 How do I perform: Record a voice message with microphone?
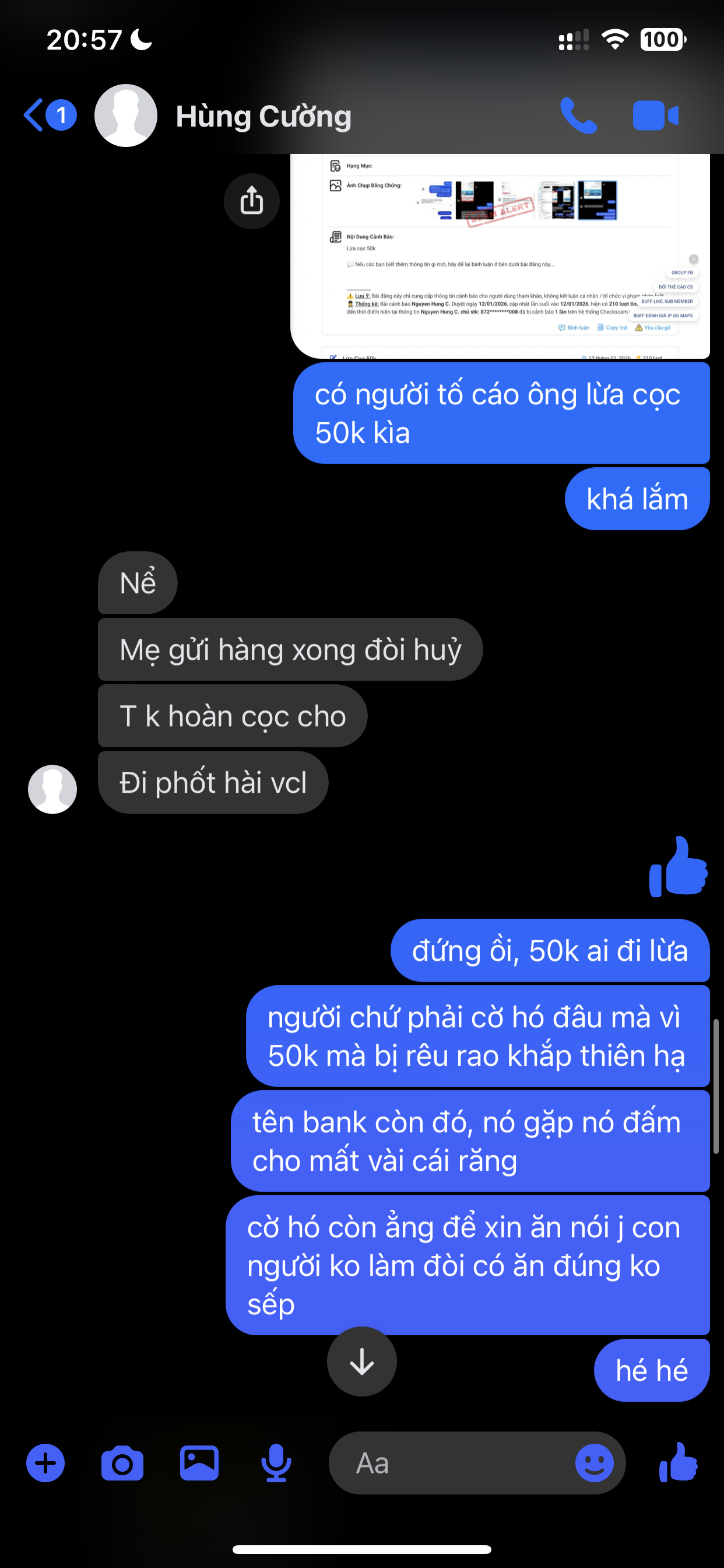point(276,1462)
